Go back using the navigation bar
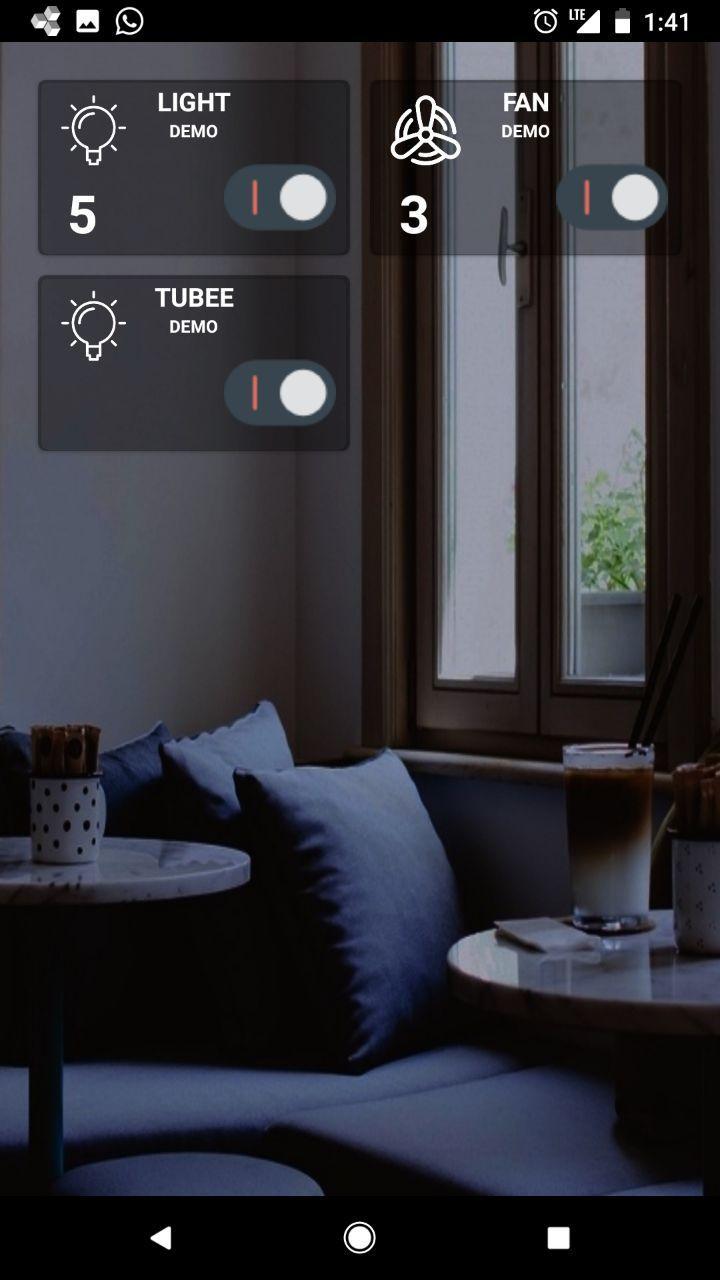 160,1238
